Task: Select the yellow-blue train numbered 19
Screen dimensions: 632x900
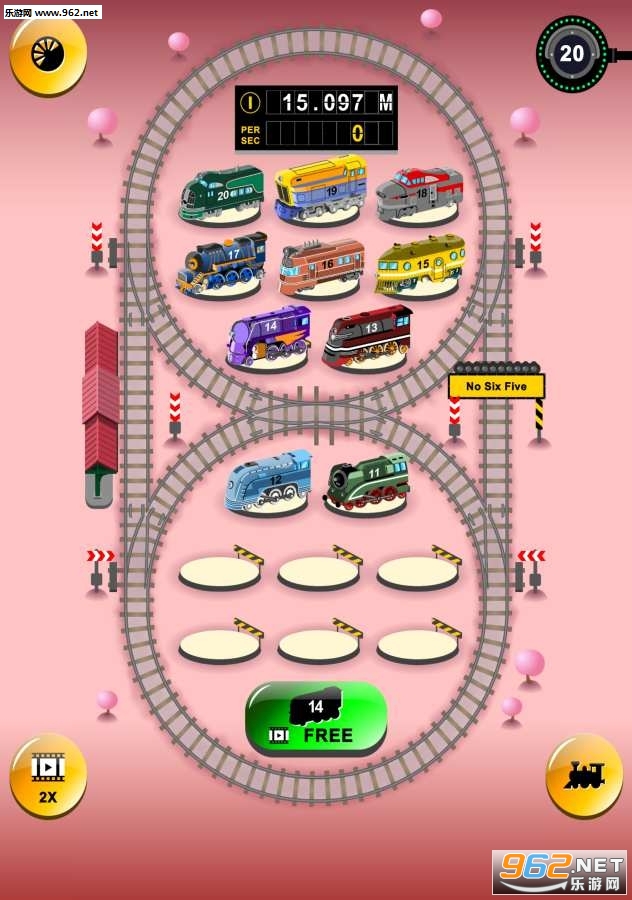Action: click(x=320, y=187)
